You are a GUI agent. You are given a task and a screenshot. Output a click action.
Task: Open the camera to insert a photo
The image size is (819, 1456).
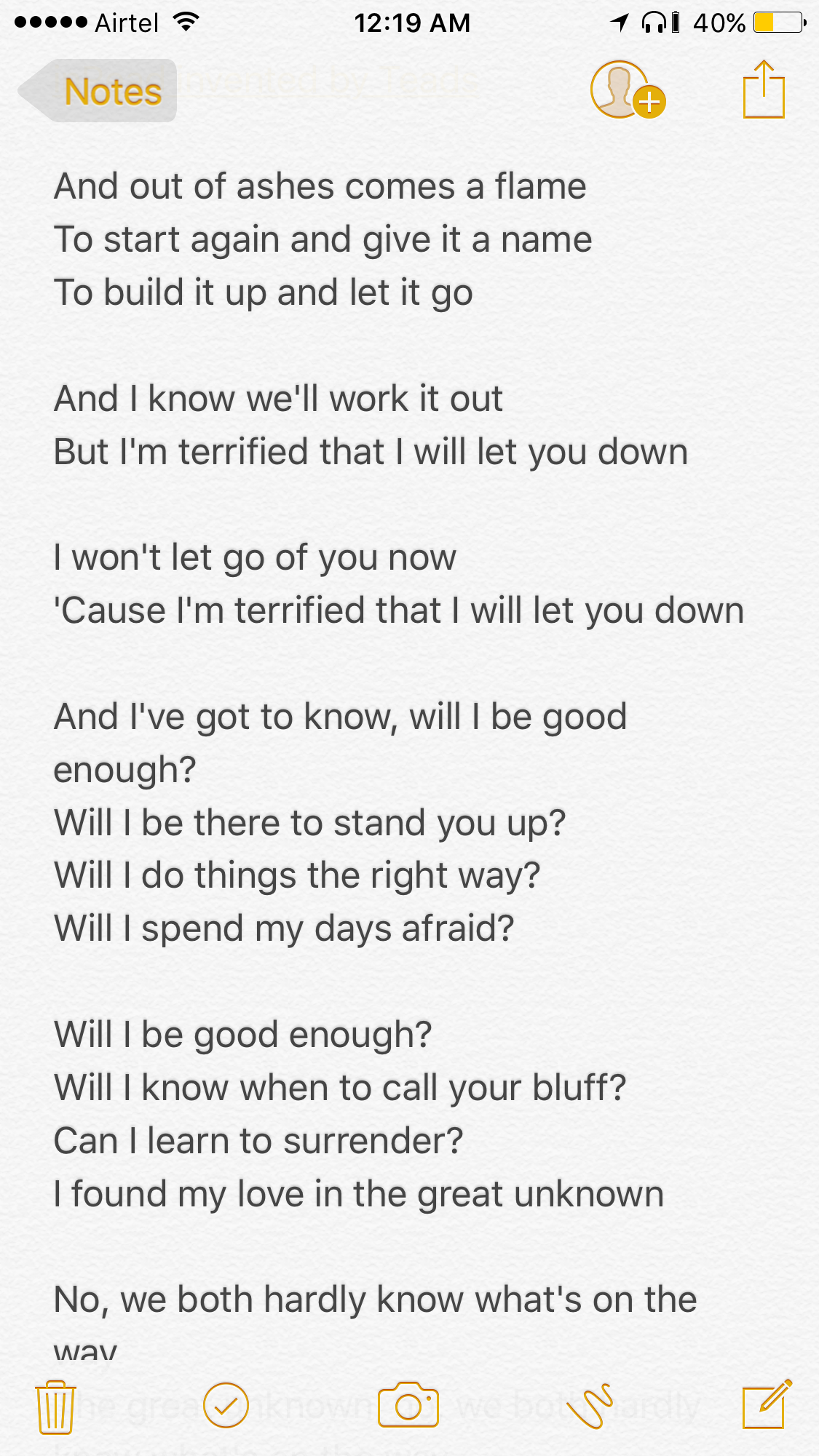coord(409,1406)
